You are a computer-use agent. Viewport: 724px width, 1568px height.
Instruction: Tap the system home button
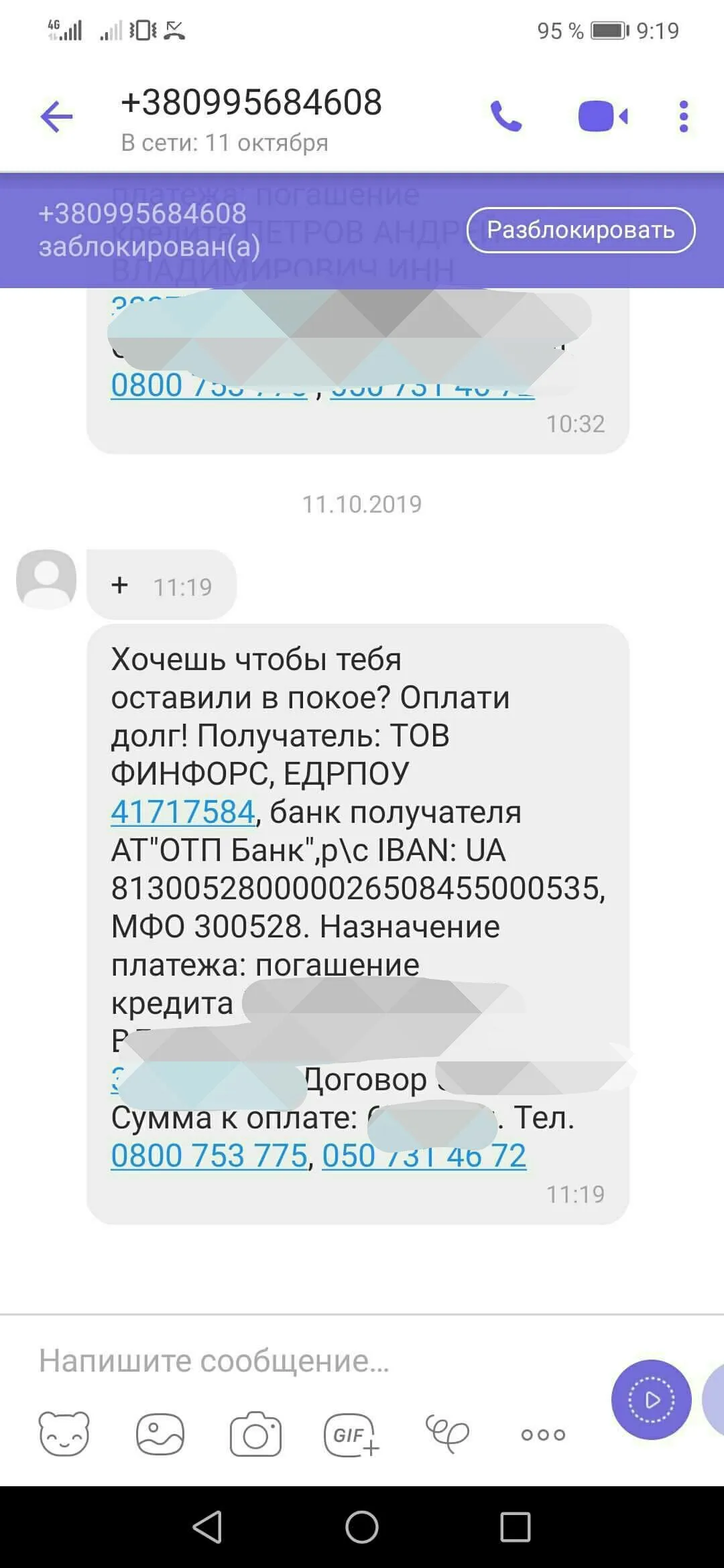click(x=362, y=1528)
